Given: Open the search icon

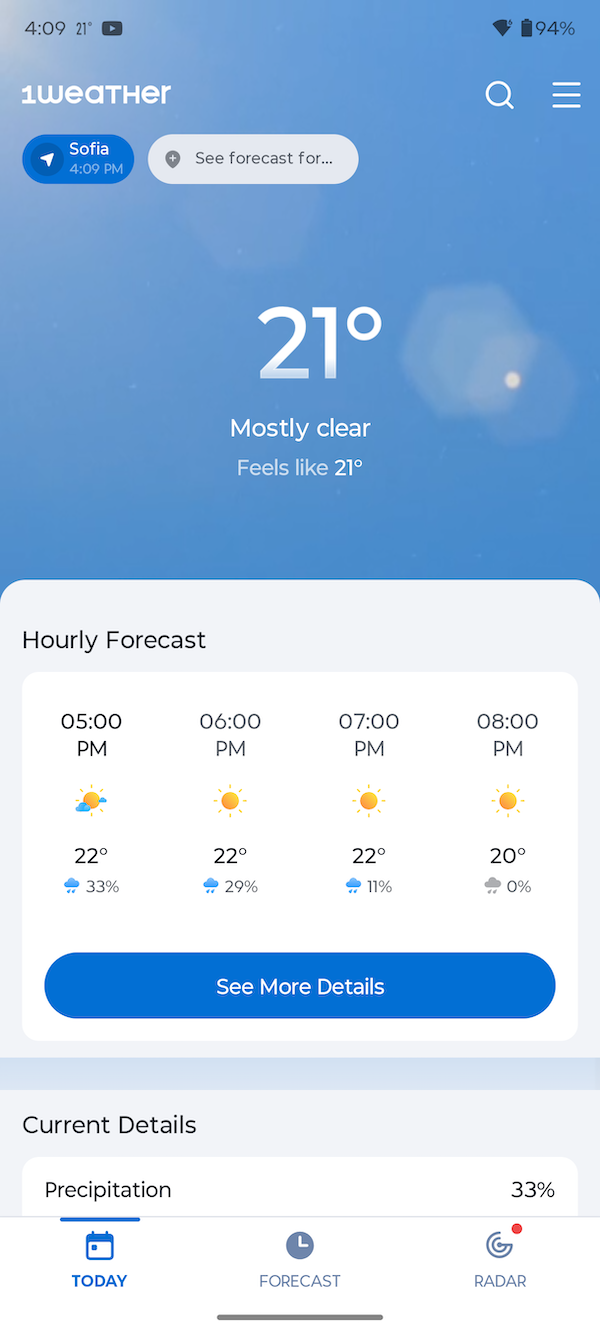Looking at the screenshot, I should click(499, 95).
